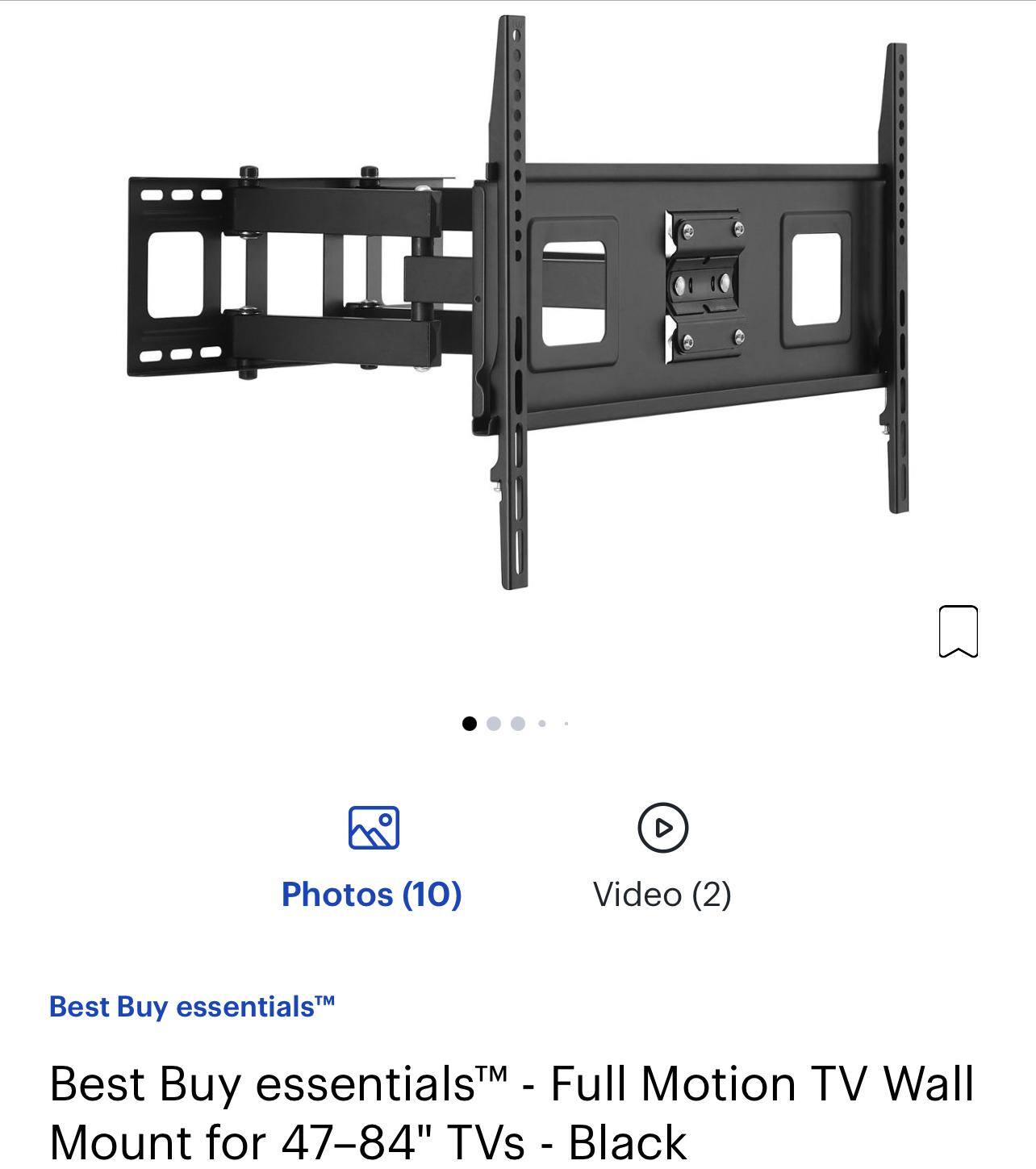This screenshot has width=1036, height=1169.
Task: Select the second carousel dot
Action: [x=494, y=724]
